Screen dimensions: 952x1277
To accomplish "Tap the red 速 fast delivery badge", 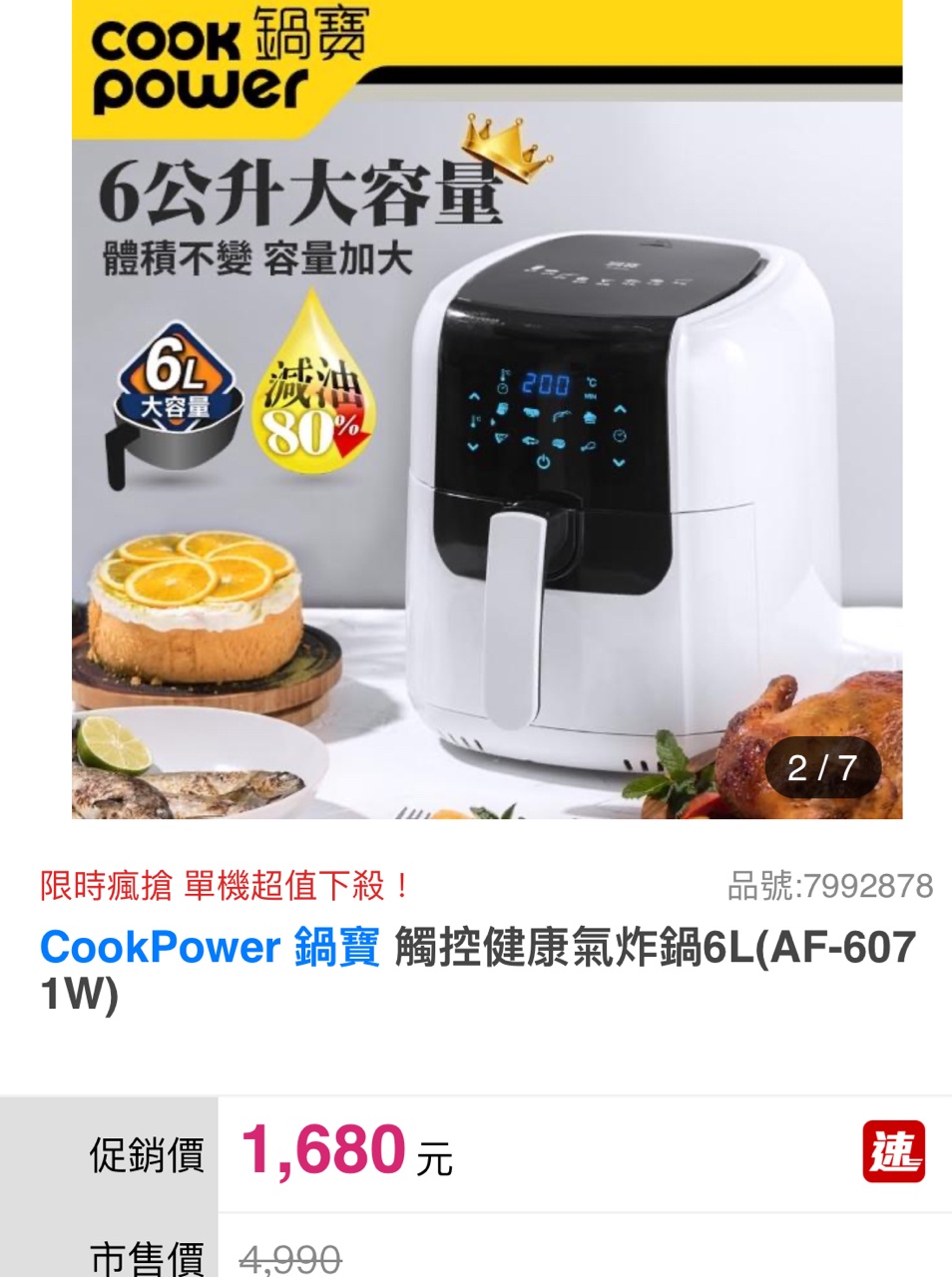I will tap(893, 1151).
